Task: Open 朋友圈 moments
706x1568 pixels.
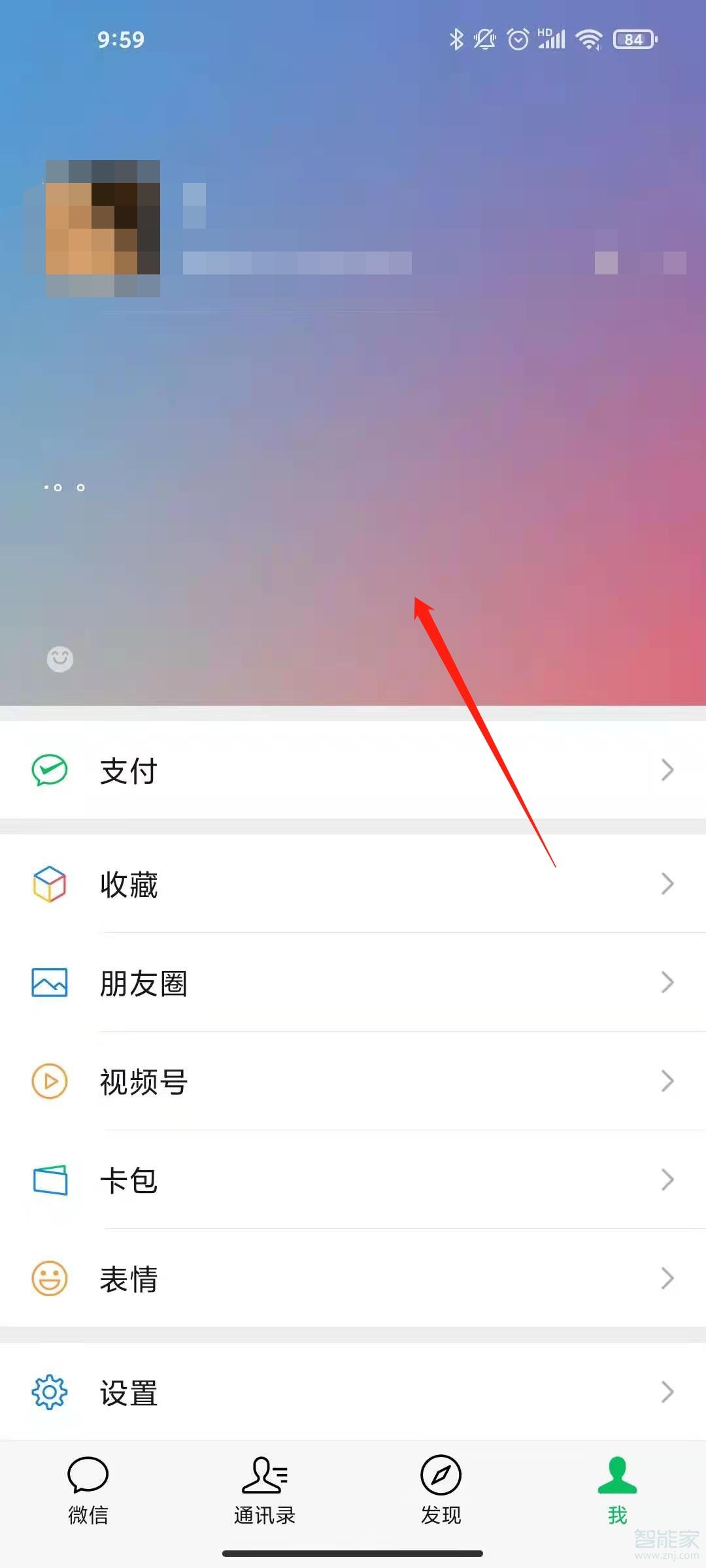Action: pos(353,983)
